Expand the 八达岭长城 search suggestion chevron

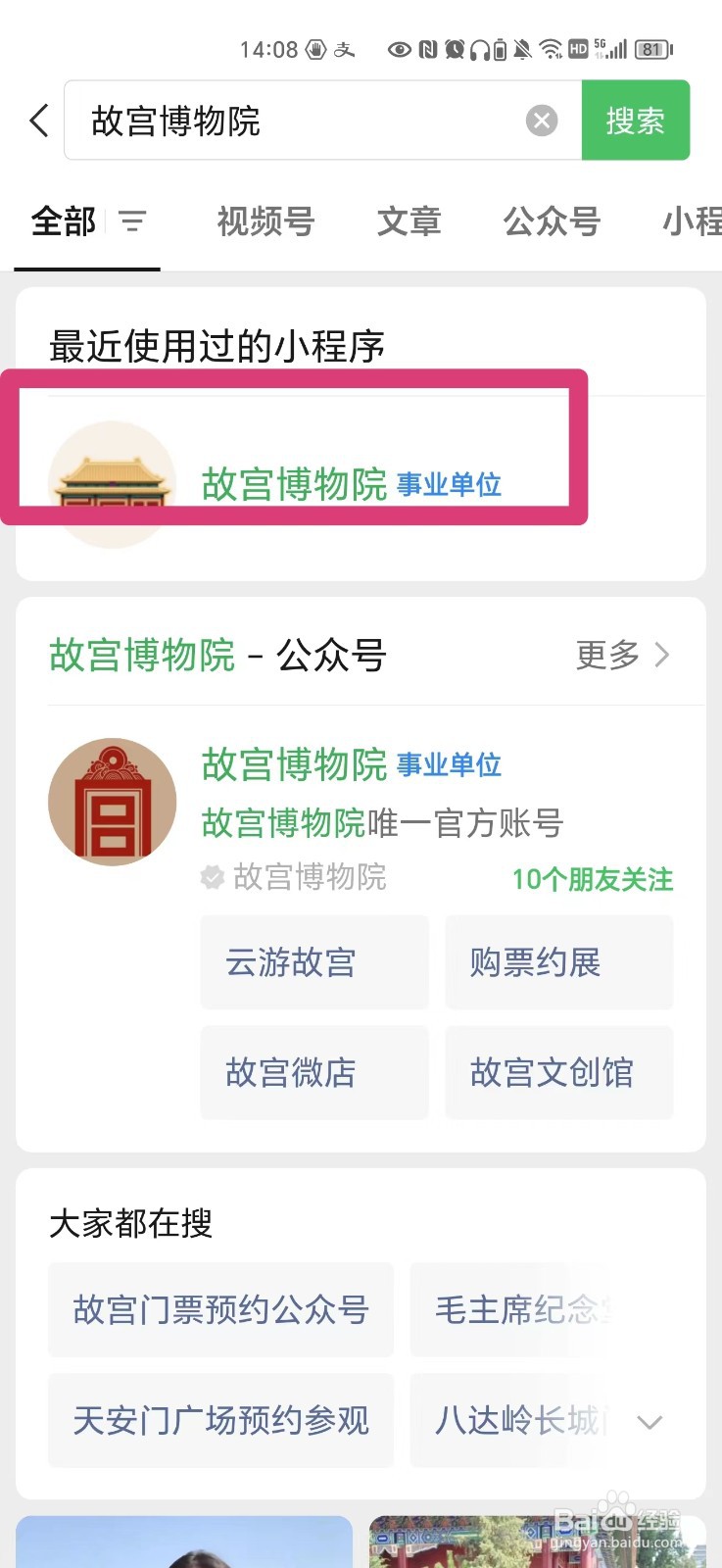(650, 1422)
